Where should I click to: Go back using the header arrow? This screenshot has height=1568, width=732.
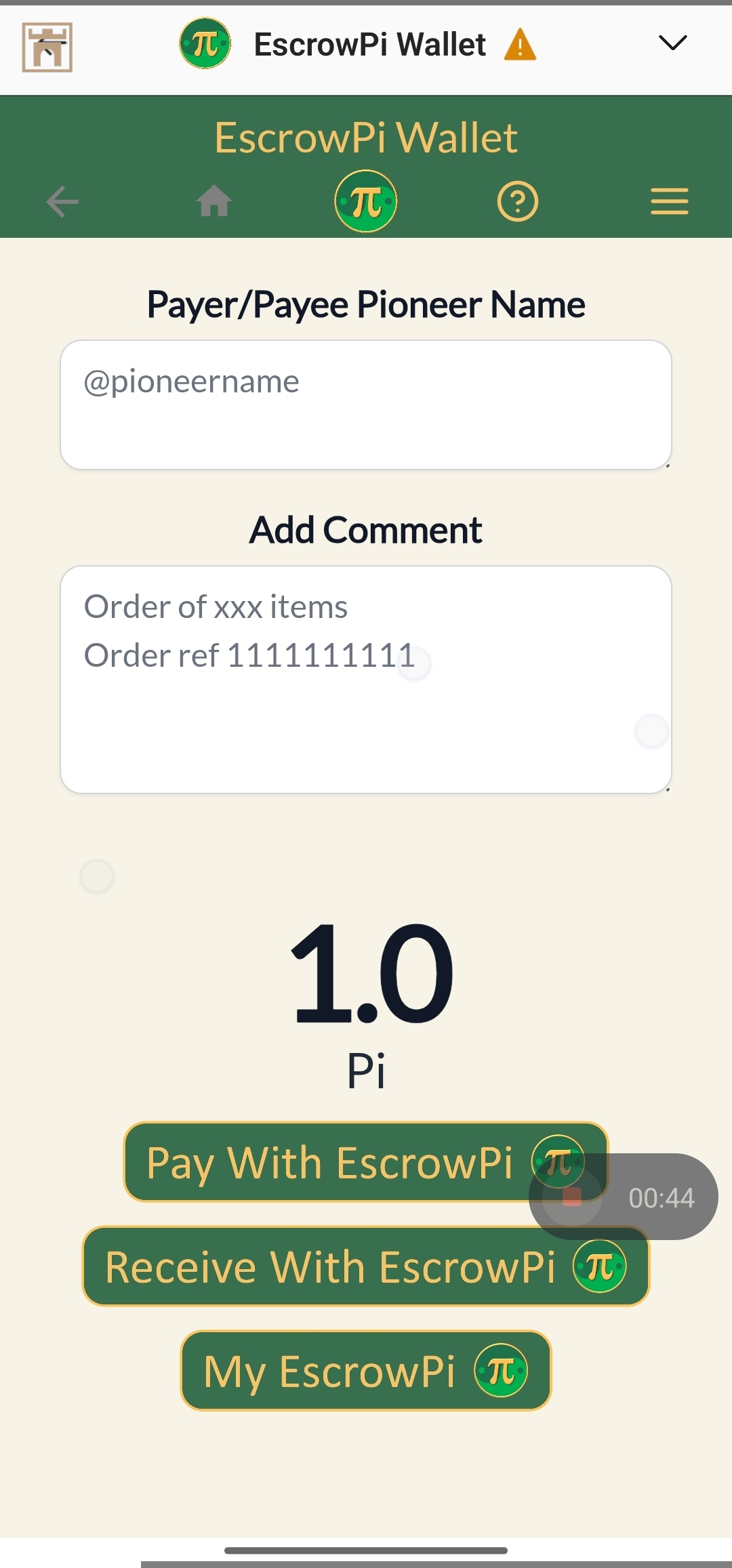coord(62,202)
